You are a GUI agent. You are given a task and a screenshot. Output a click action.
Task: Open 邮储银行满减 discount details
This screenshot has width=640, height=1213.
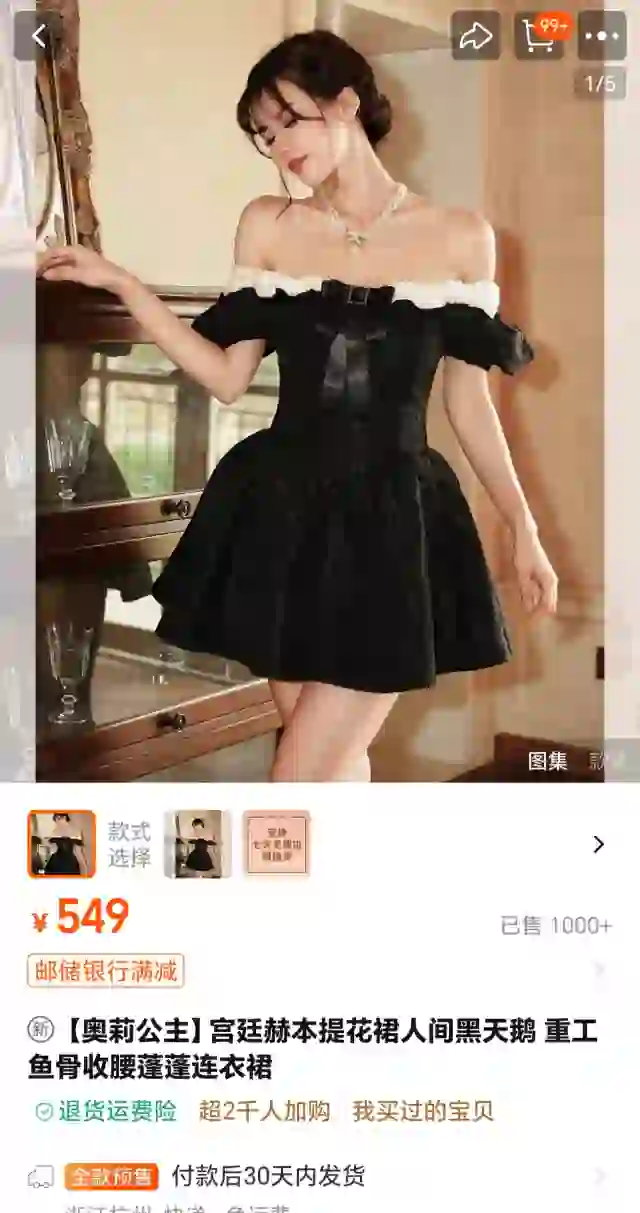(106, 970)
